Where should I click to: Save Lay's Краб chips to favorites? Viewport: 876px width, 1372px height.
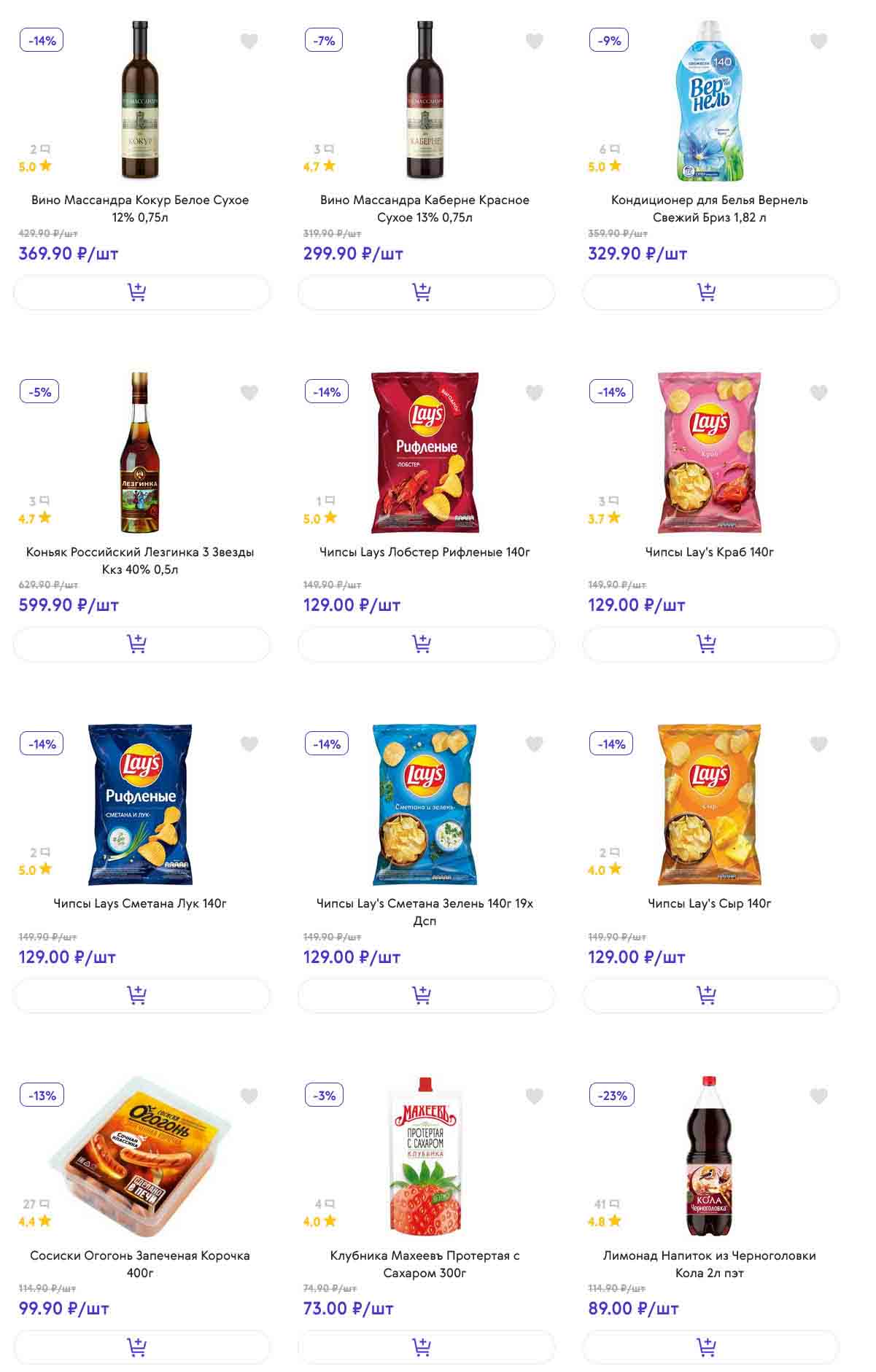(x=818, y=393)
